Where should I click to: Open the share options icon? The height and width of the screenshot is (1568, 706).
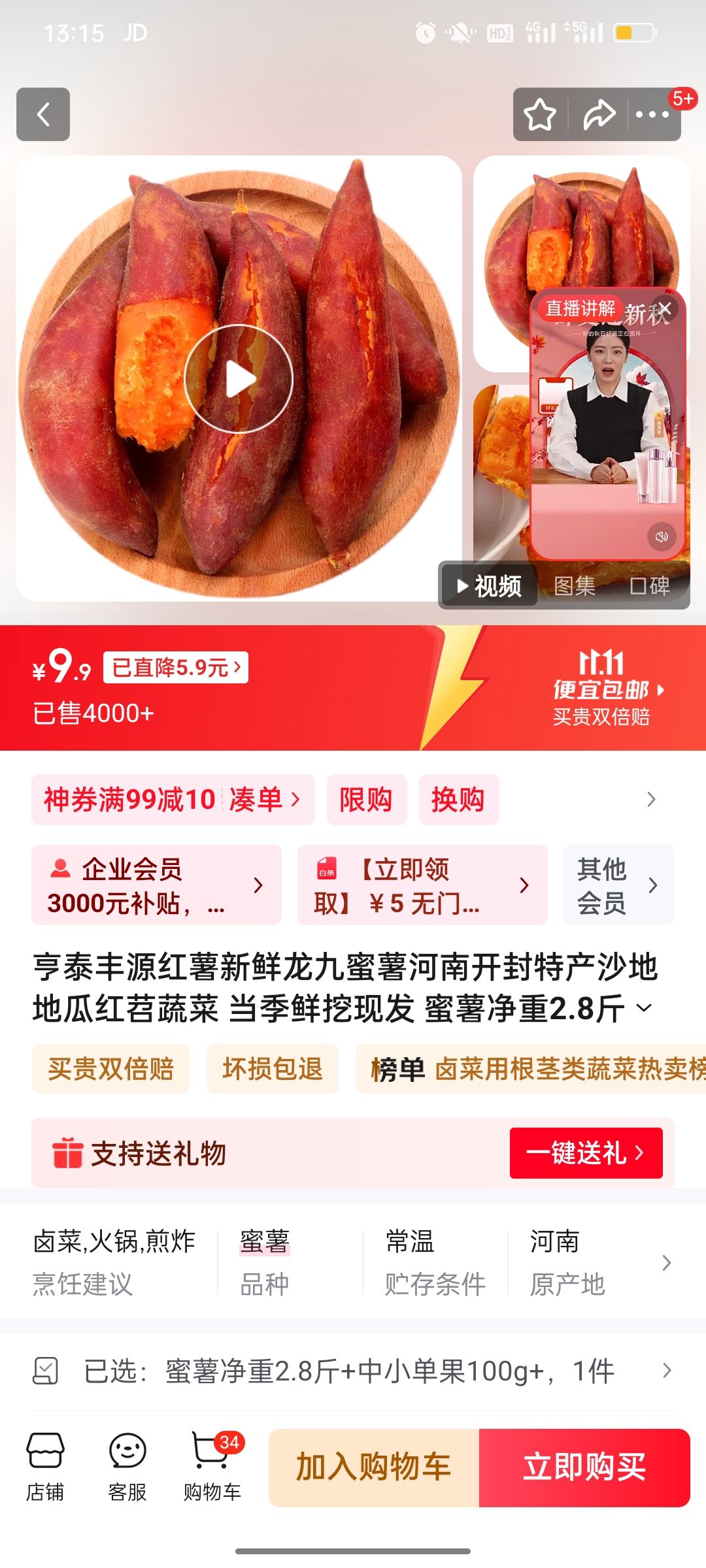click(599, 115)
